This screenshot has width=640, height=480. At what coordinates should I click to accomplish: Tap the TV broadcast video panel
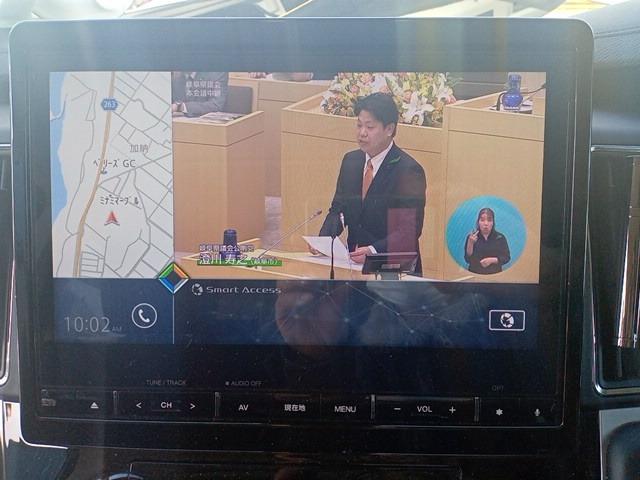coord(360,175)
